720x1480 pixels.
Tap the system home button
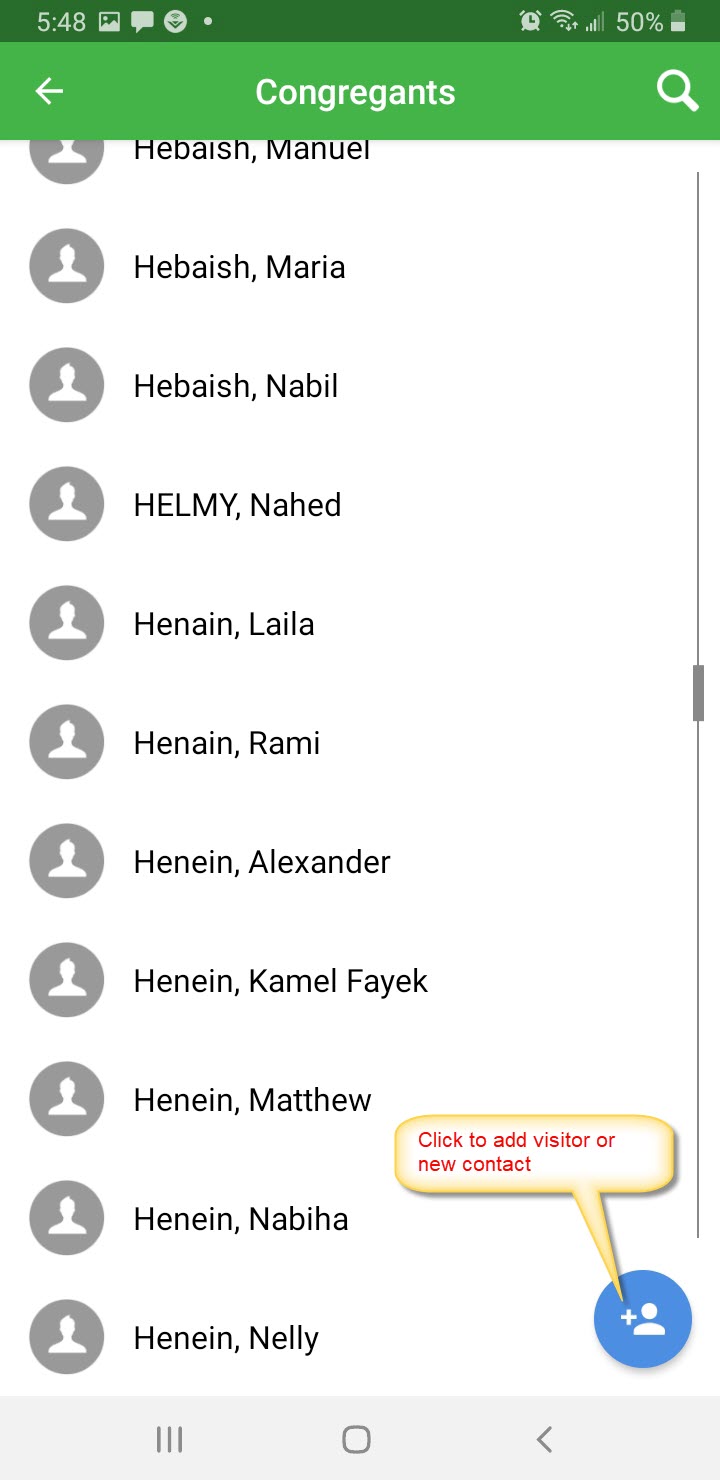[356, 1439]
